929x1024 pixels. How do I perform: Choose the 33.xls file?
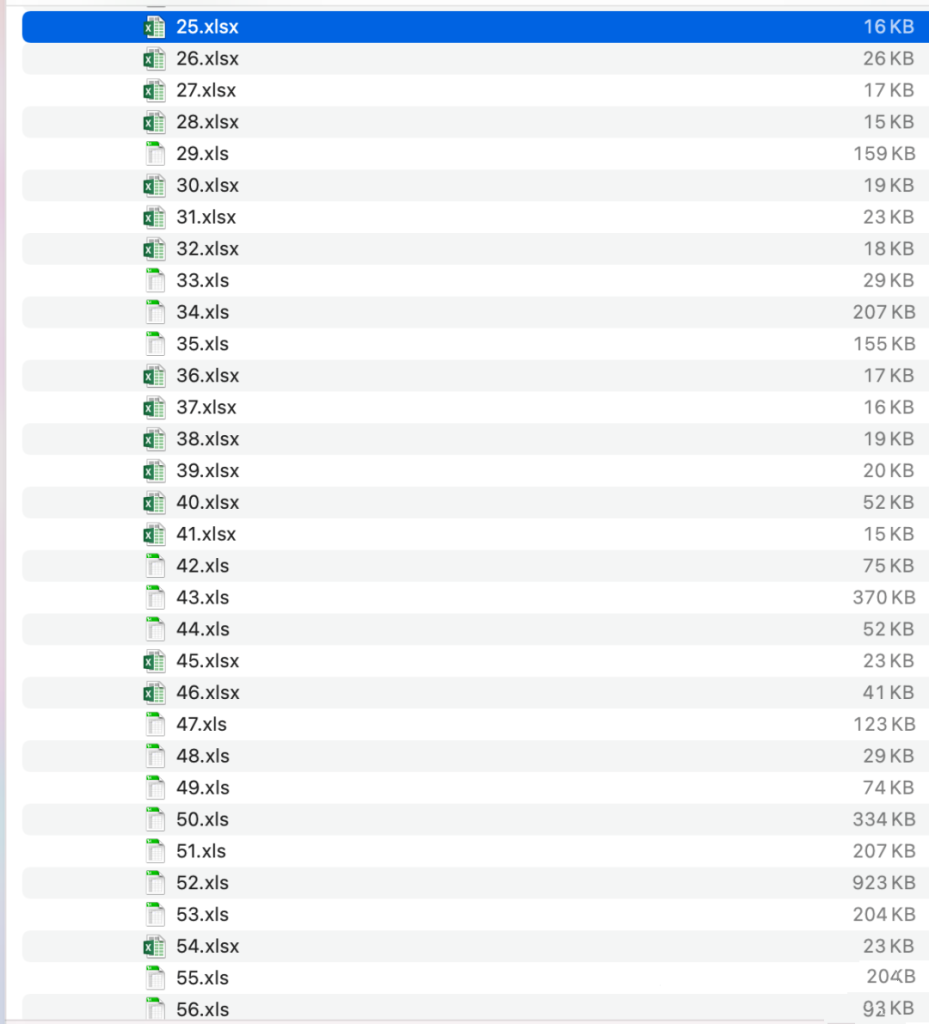[x=202, y=280]
